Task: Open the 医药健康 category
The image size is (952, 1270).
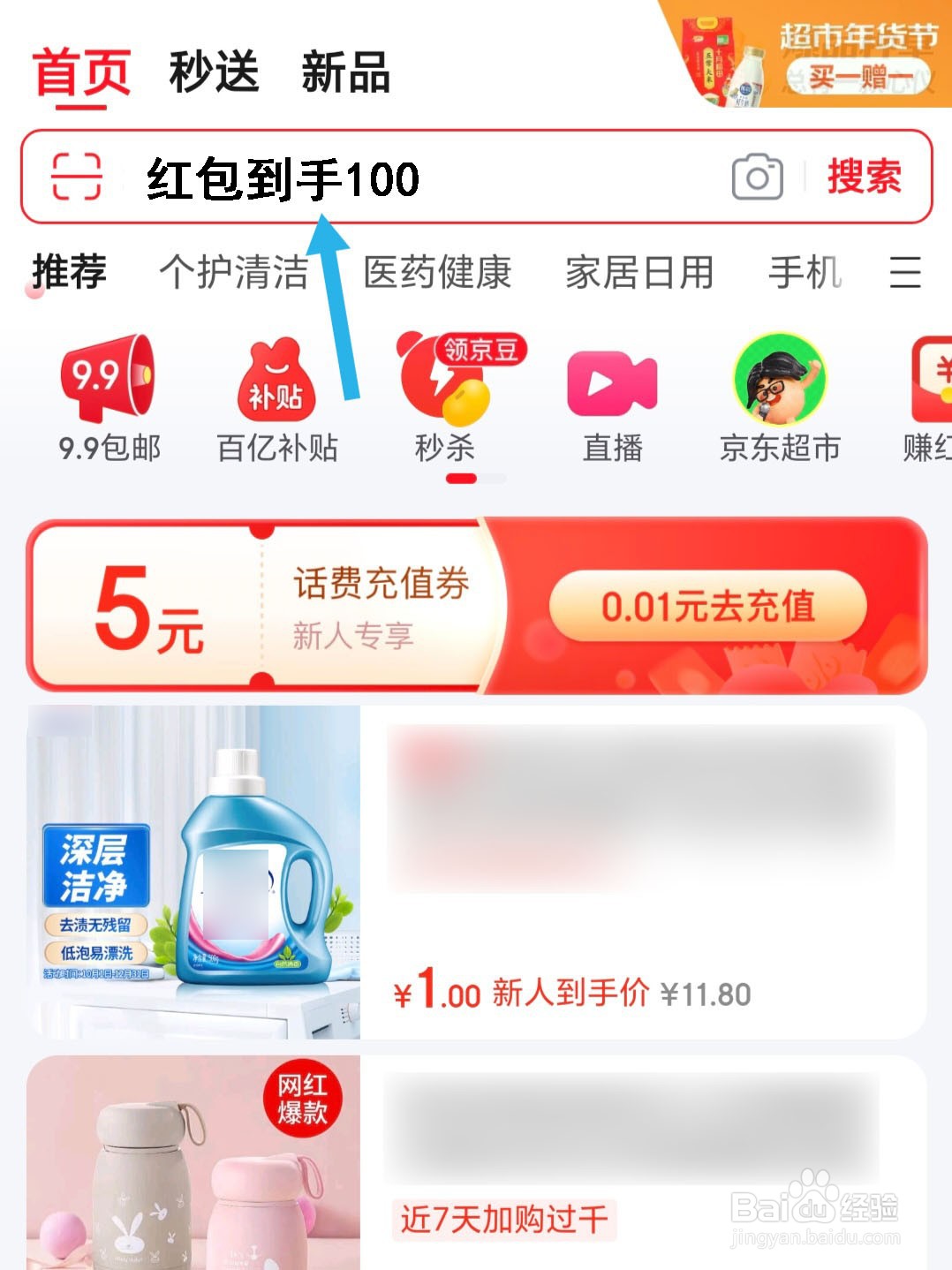Action: coord(437,274)
